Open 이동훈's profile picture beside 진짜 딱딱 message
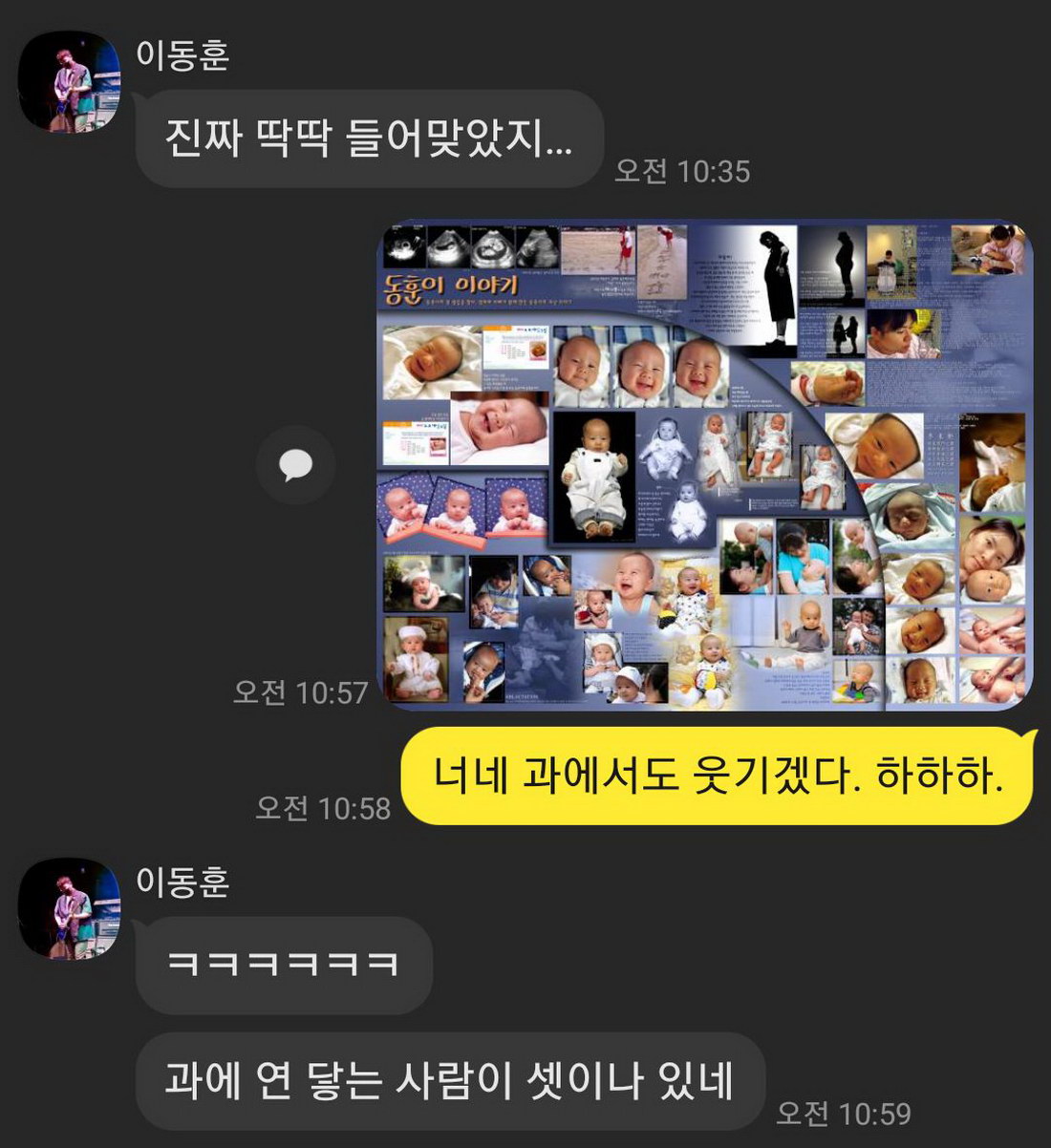Image resolution: width=1051 pixels, height=1148 pixels. tap(70, 82)
